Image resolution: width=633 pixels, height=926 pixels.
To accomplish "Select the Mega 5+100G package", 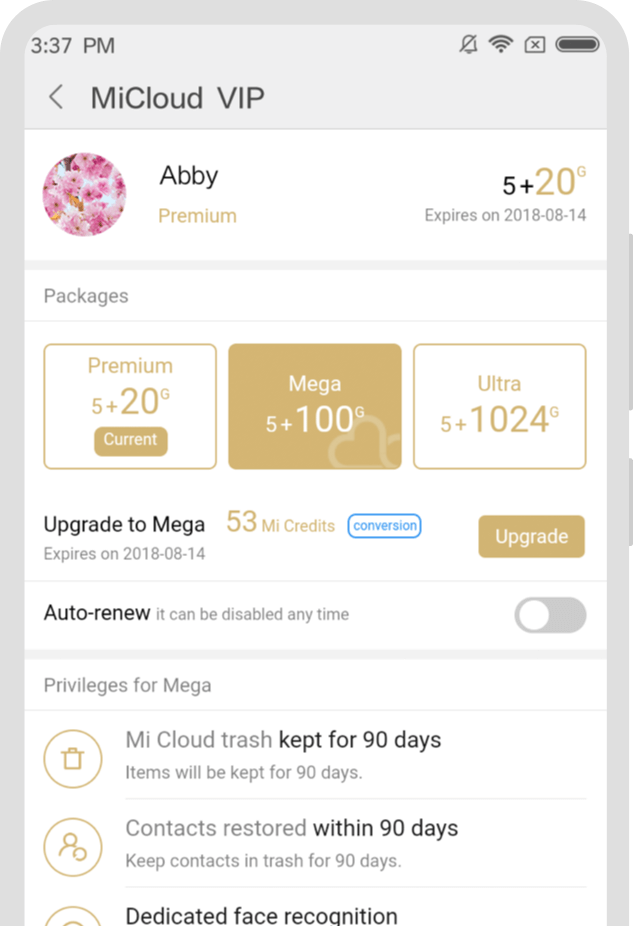I will pos(315,406).
